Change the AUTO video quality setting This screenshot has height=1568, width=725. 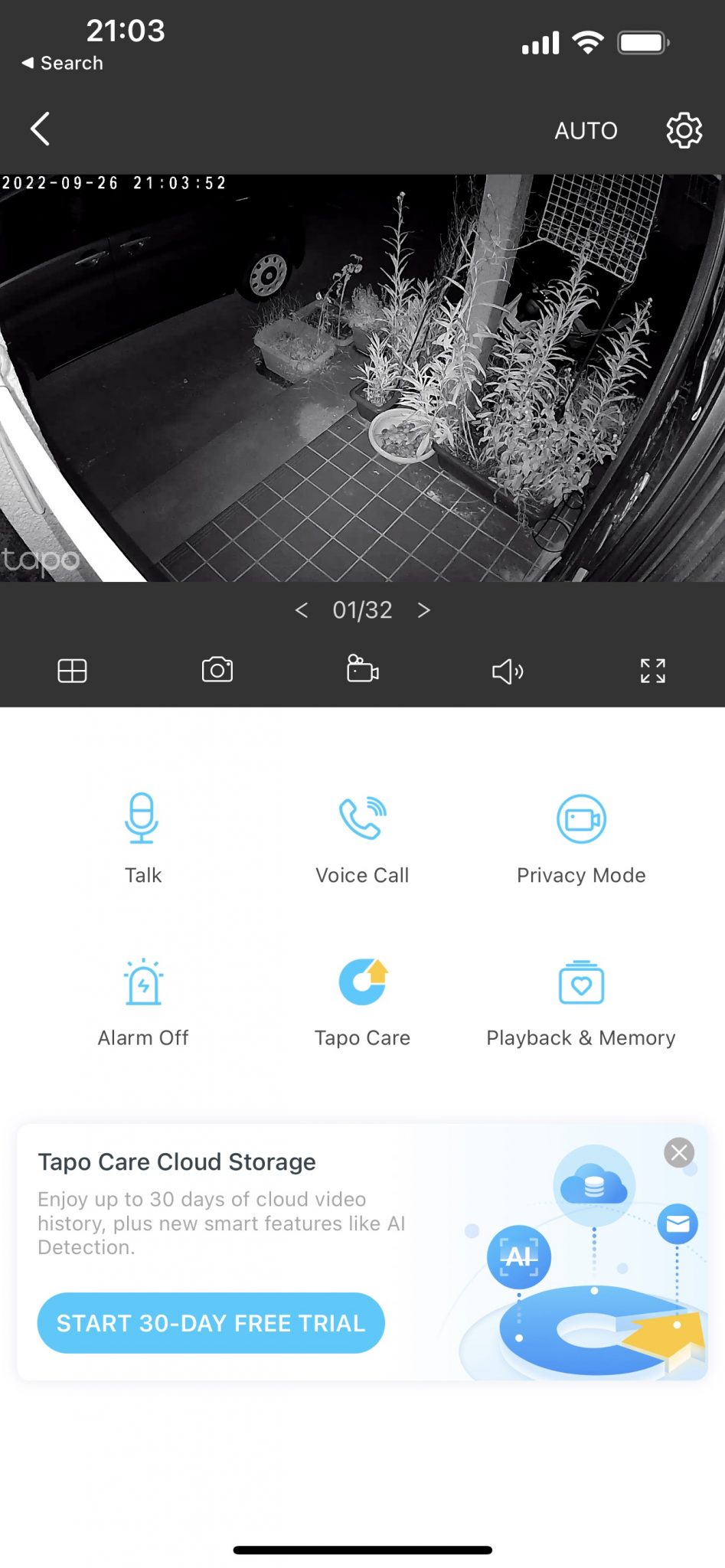[x=586, y=131]
